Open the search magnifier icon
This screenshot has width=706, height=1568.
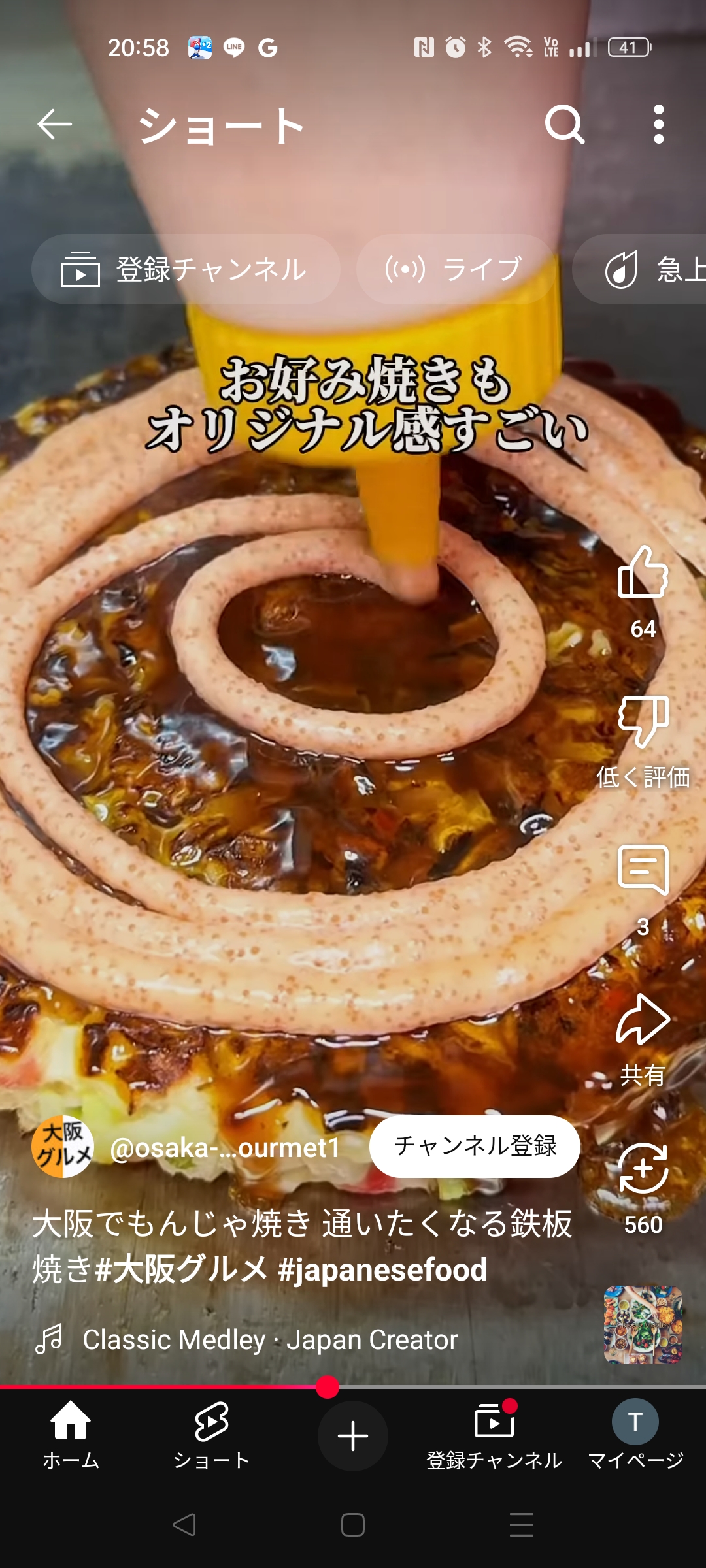pyautogui.click(x=564, y=124)
